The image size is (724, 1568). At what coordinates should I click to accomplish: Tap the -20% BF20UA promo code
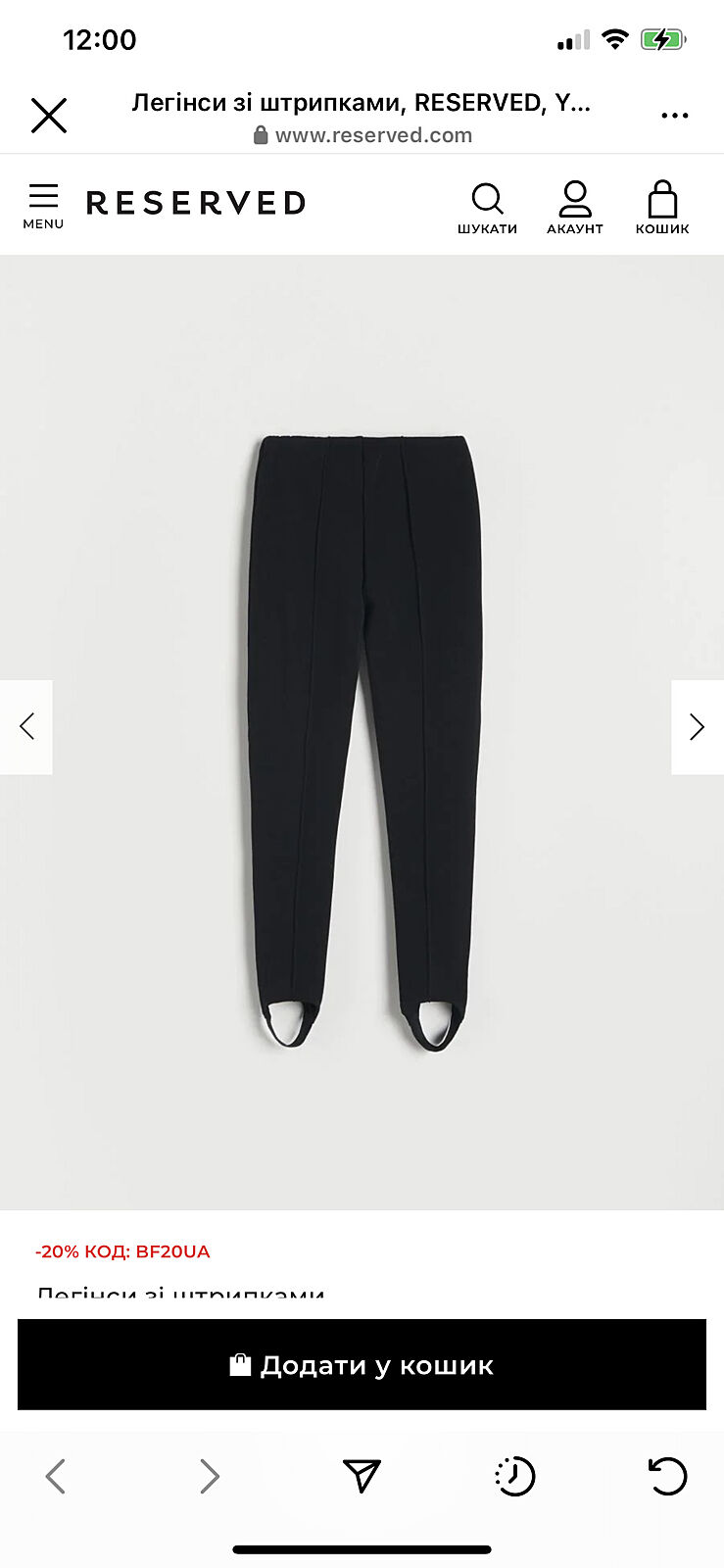tap(122, 1251)
